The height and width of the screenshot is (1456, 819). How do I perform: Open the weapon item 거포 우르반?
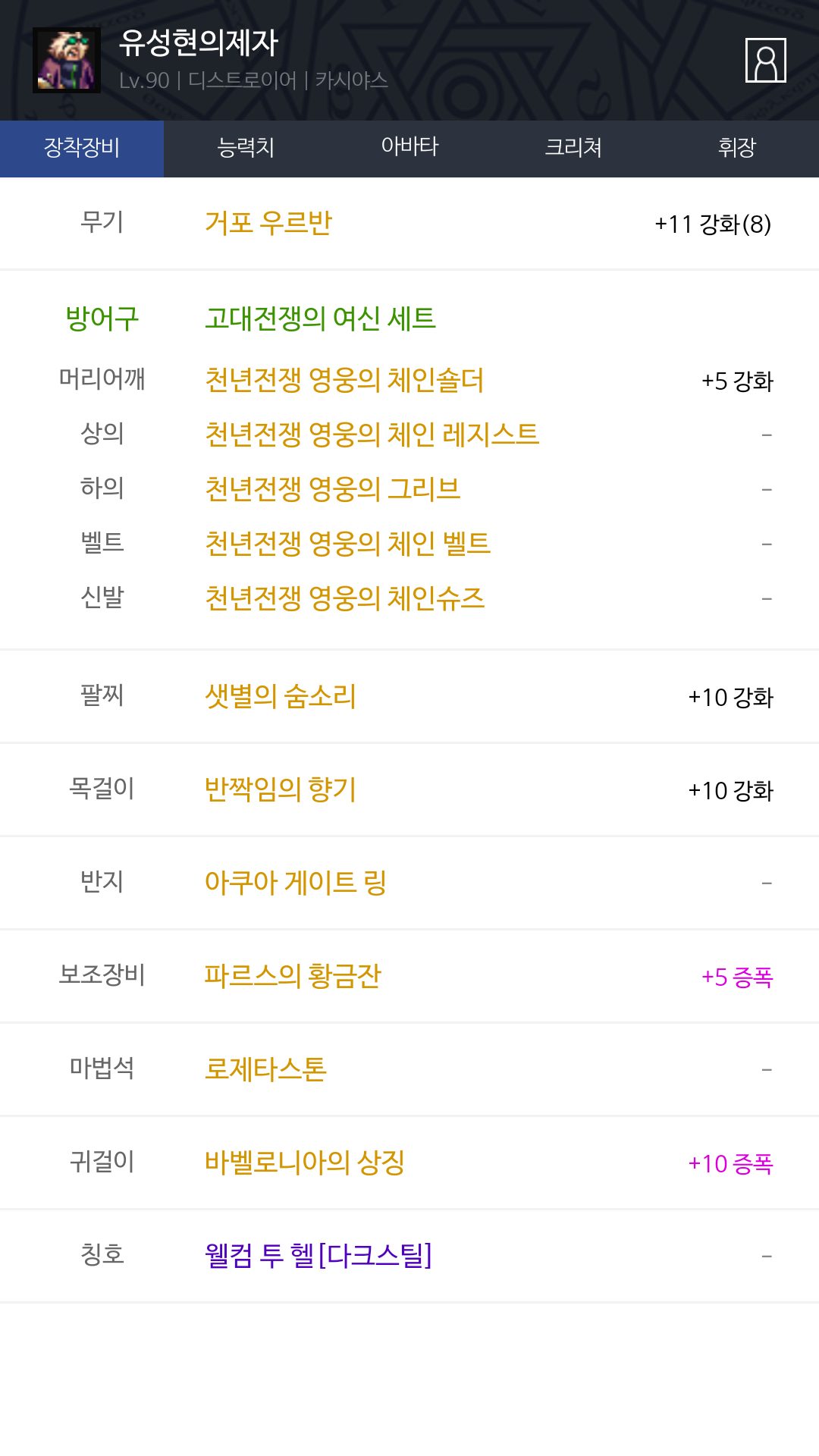[x=268, y=223]
